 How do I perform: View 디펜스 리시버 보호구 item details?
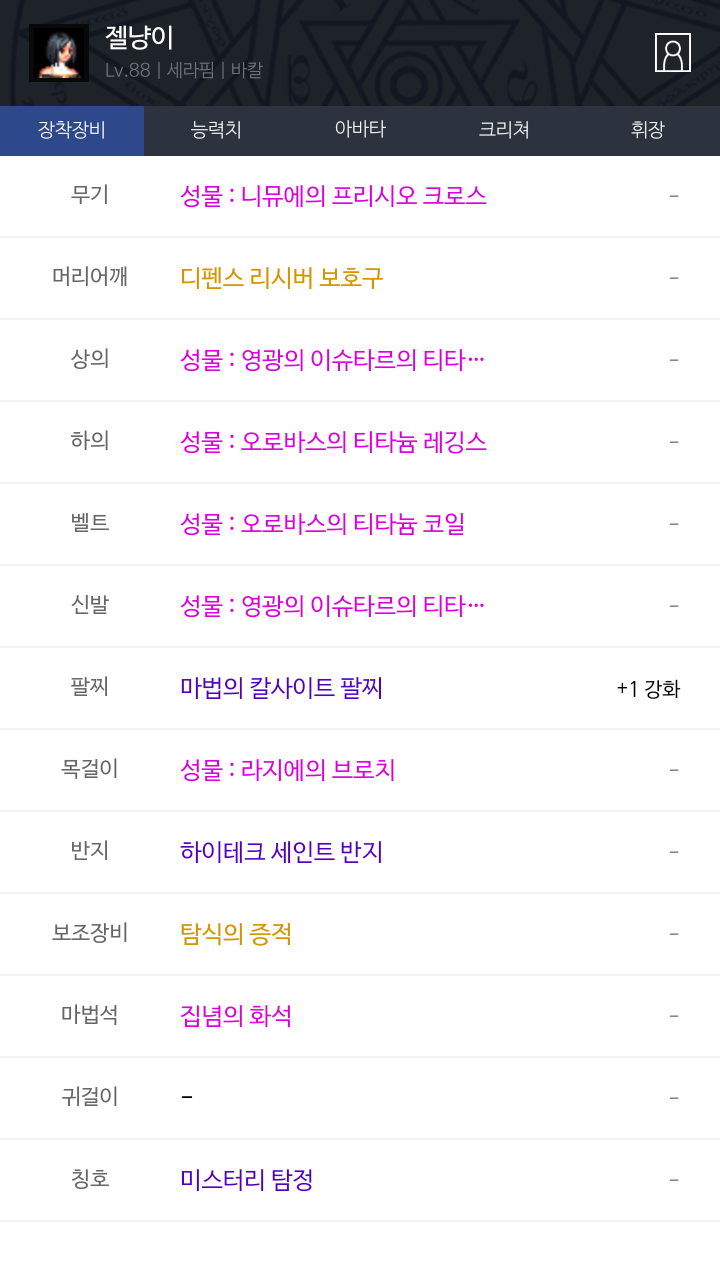281,278
